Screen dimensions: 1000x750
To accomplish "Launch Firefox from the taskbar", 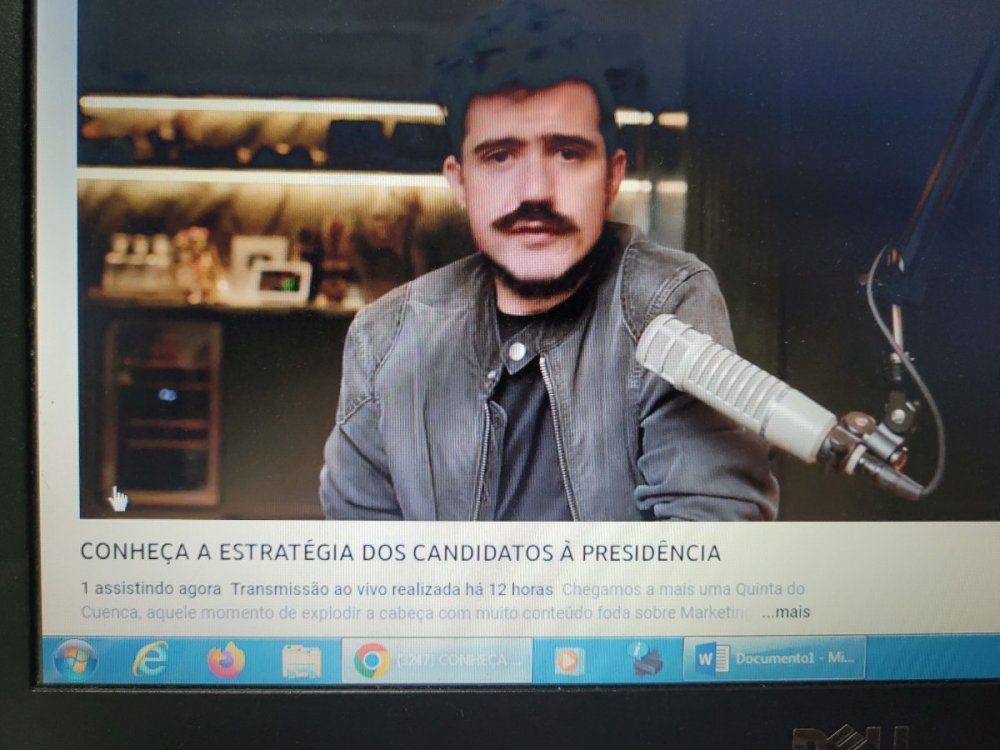I will [226, 660].
